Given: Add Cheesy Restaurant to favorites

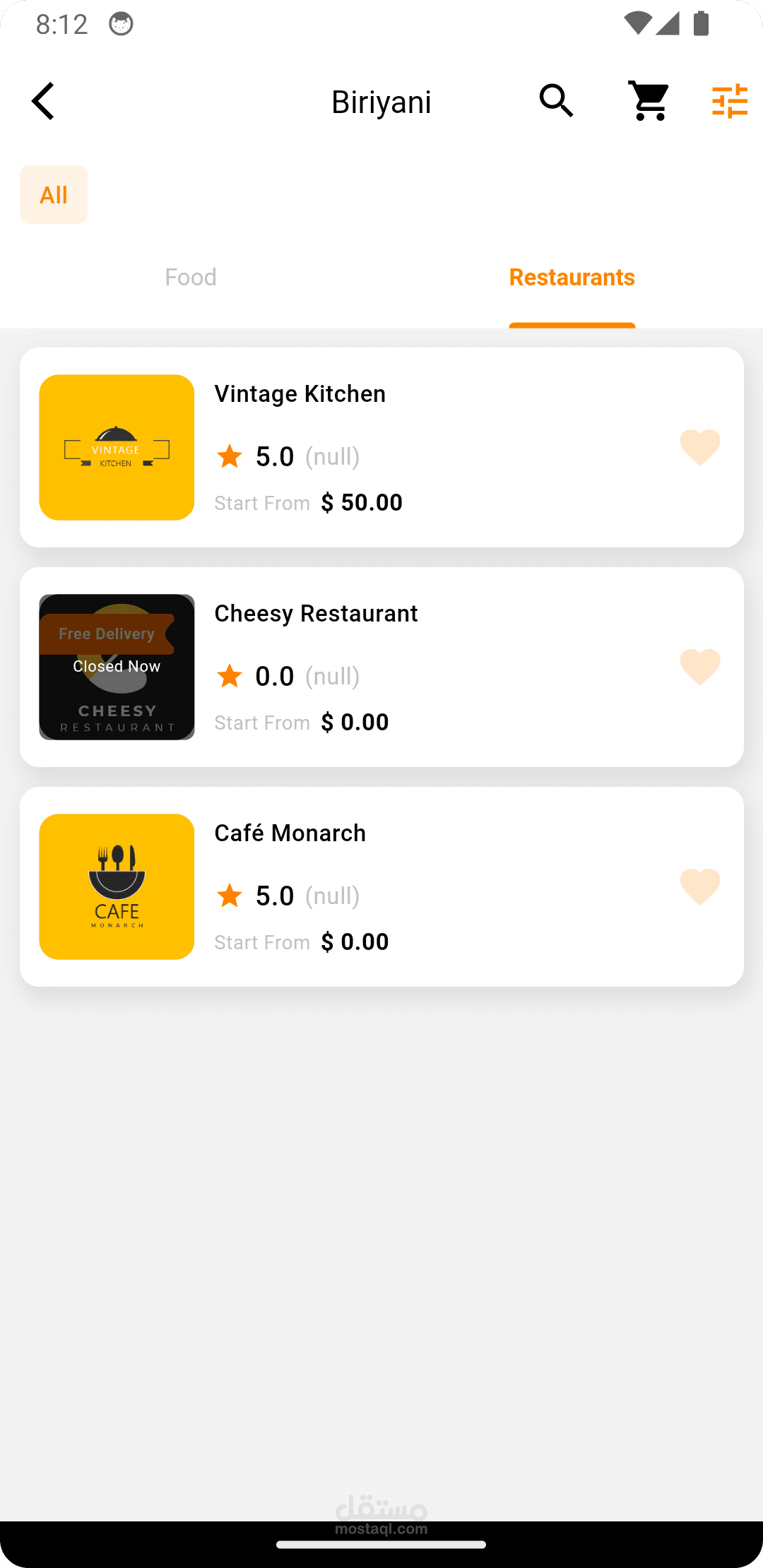Looking at the screenshot, I should tap(699, 667).
